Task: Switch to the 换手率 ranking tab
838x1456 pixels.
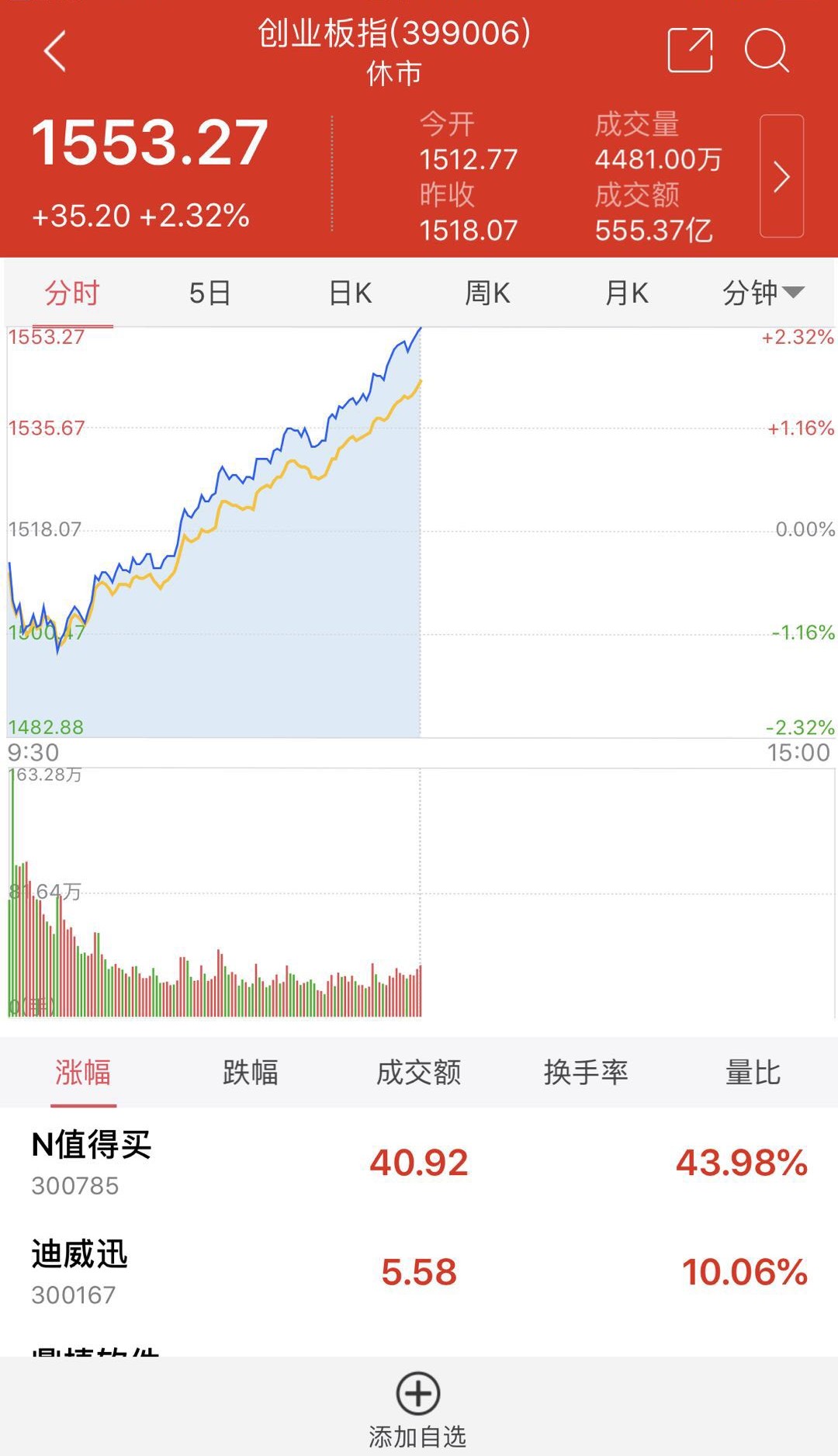Action: pos(586,1073)
